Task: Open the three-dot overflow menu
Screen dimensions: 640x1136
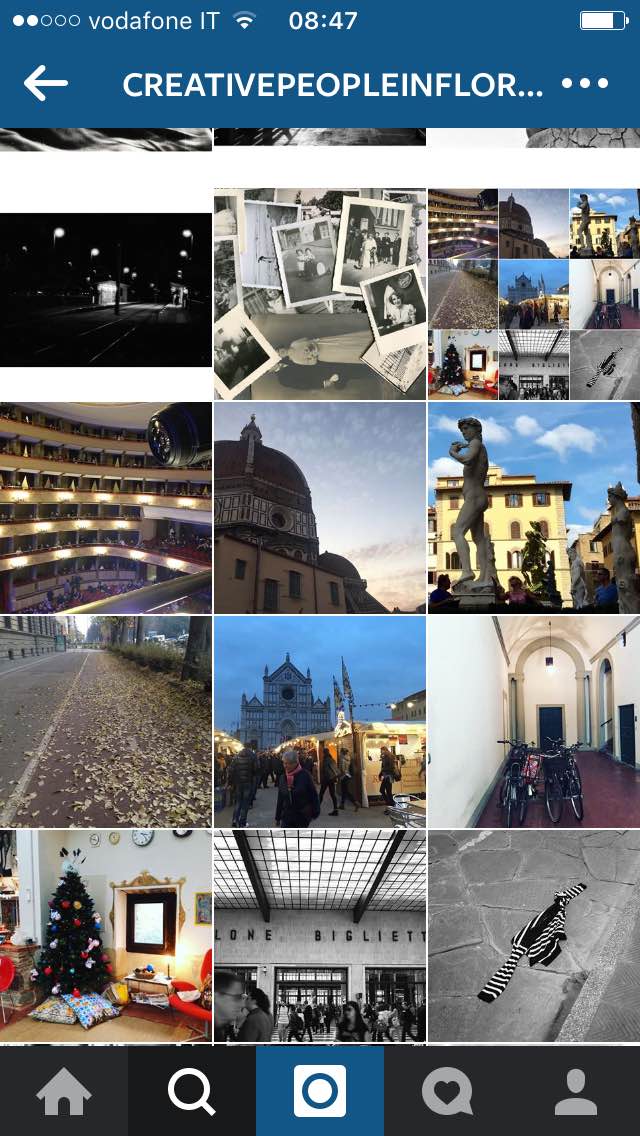Action: (584, 84)
